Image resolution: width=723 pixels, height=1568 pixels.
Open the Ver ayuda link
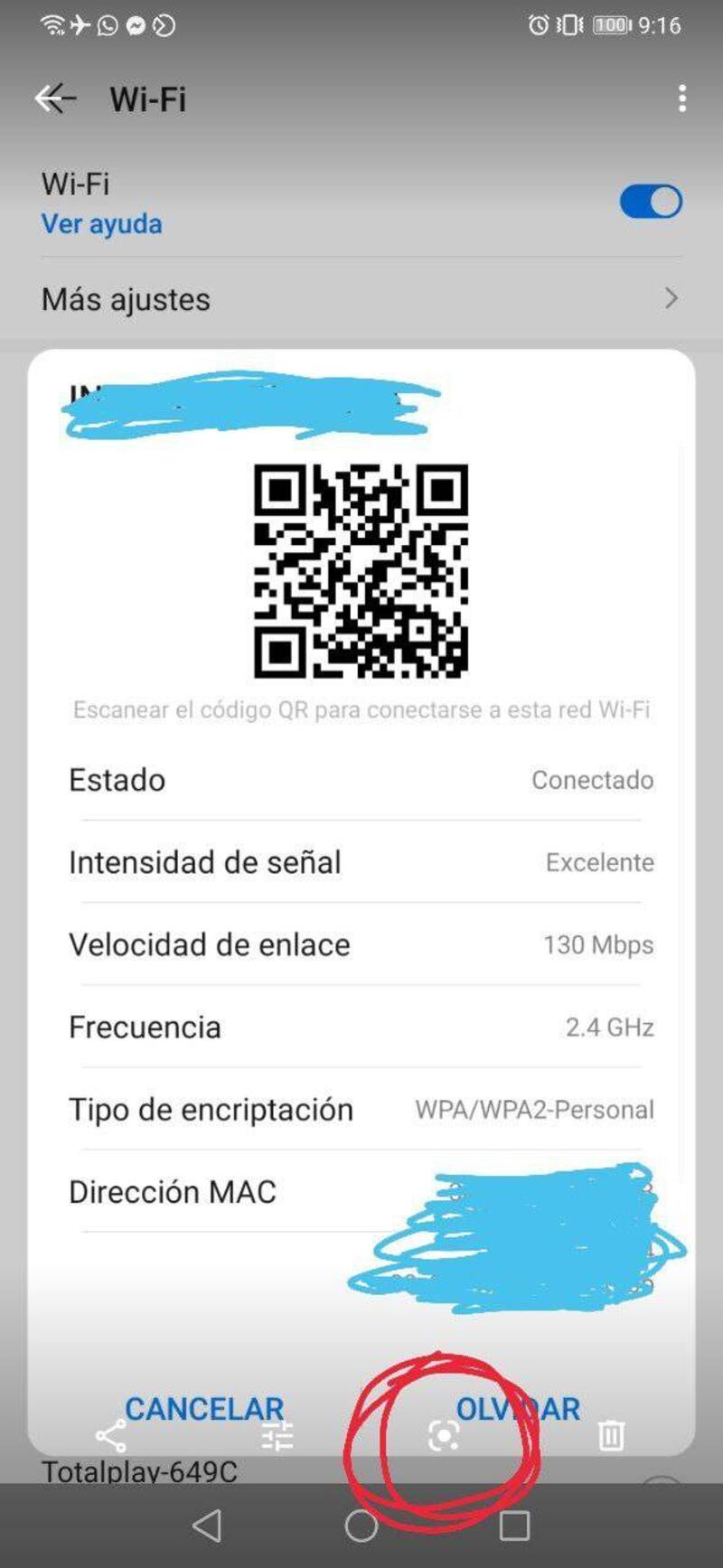[101, 224]
